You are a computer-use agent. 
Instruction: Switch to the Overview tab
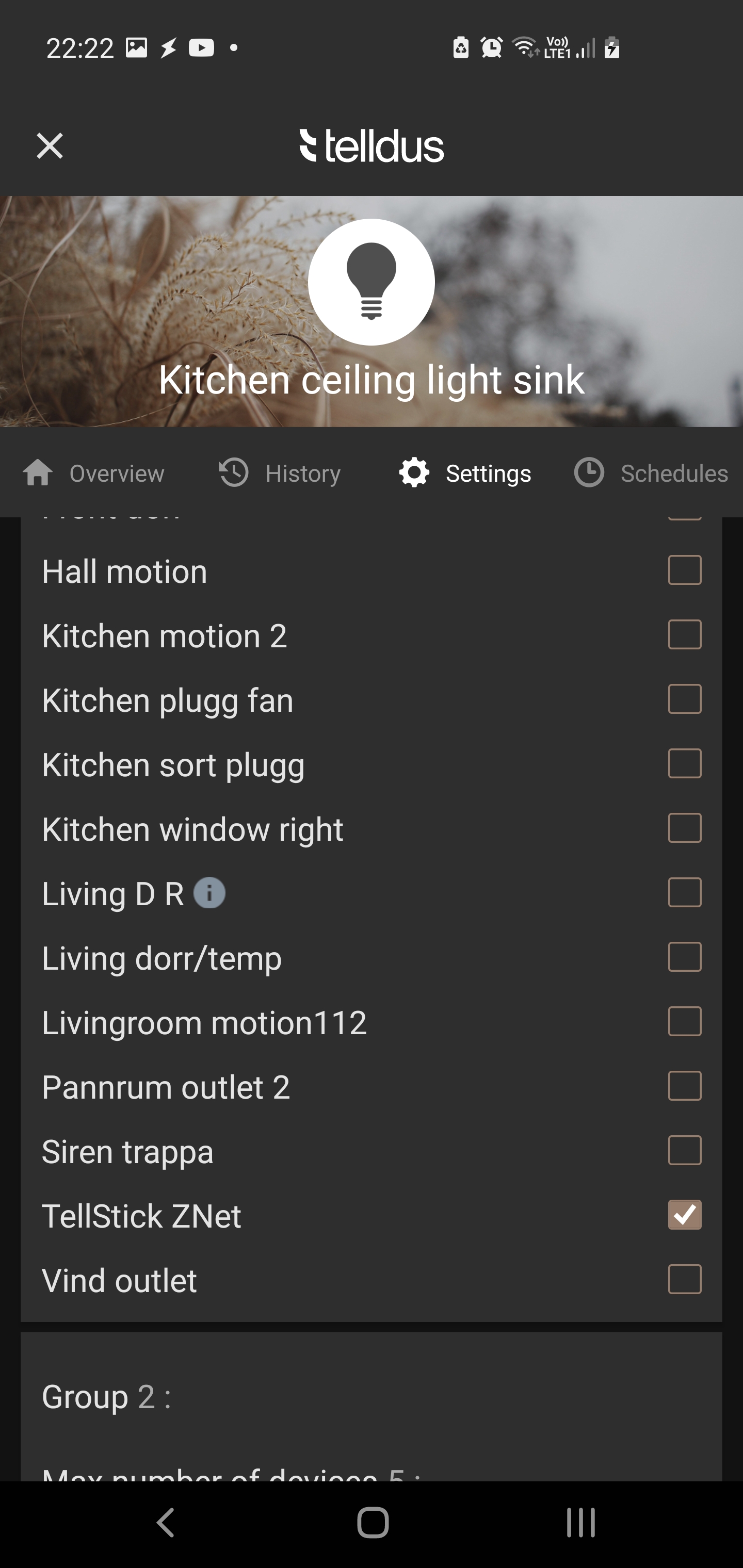[94, 473]
